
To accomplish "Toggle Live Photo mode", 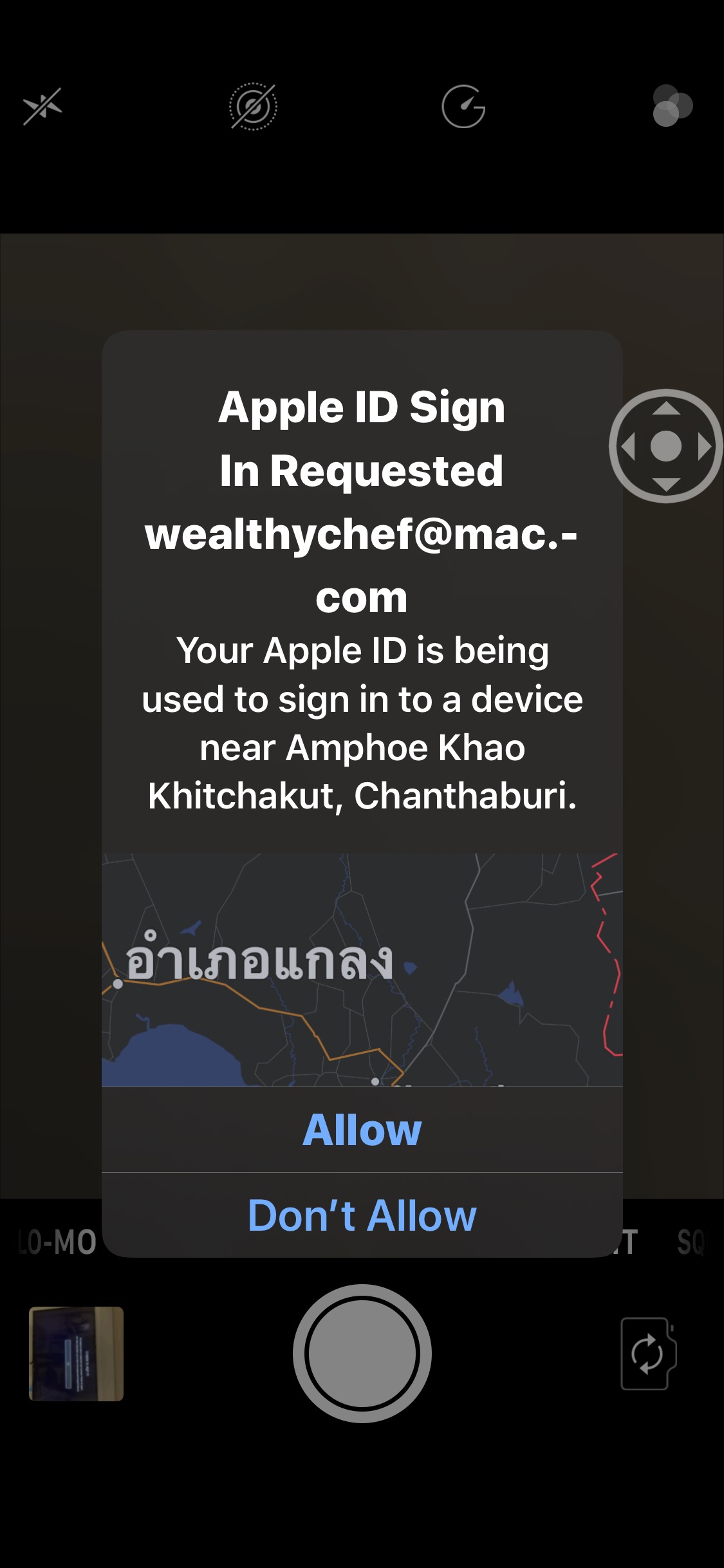I will tap(253, 106).
